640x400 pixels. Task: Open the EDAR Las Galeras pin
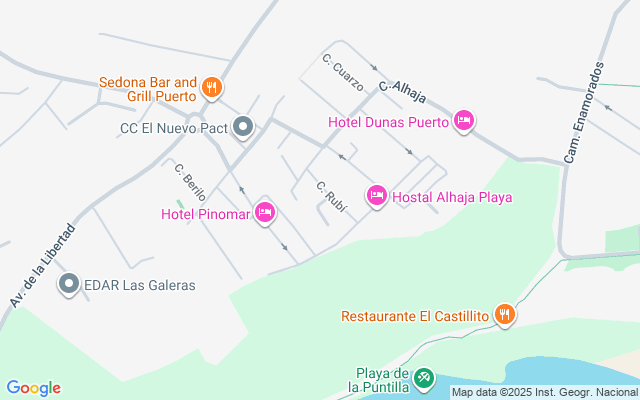(x=69, y=285)
